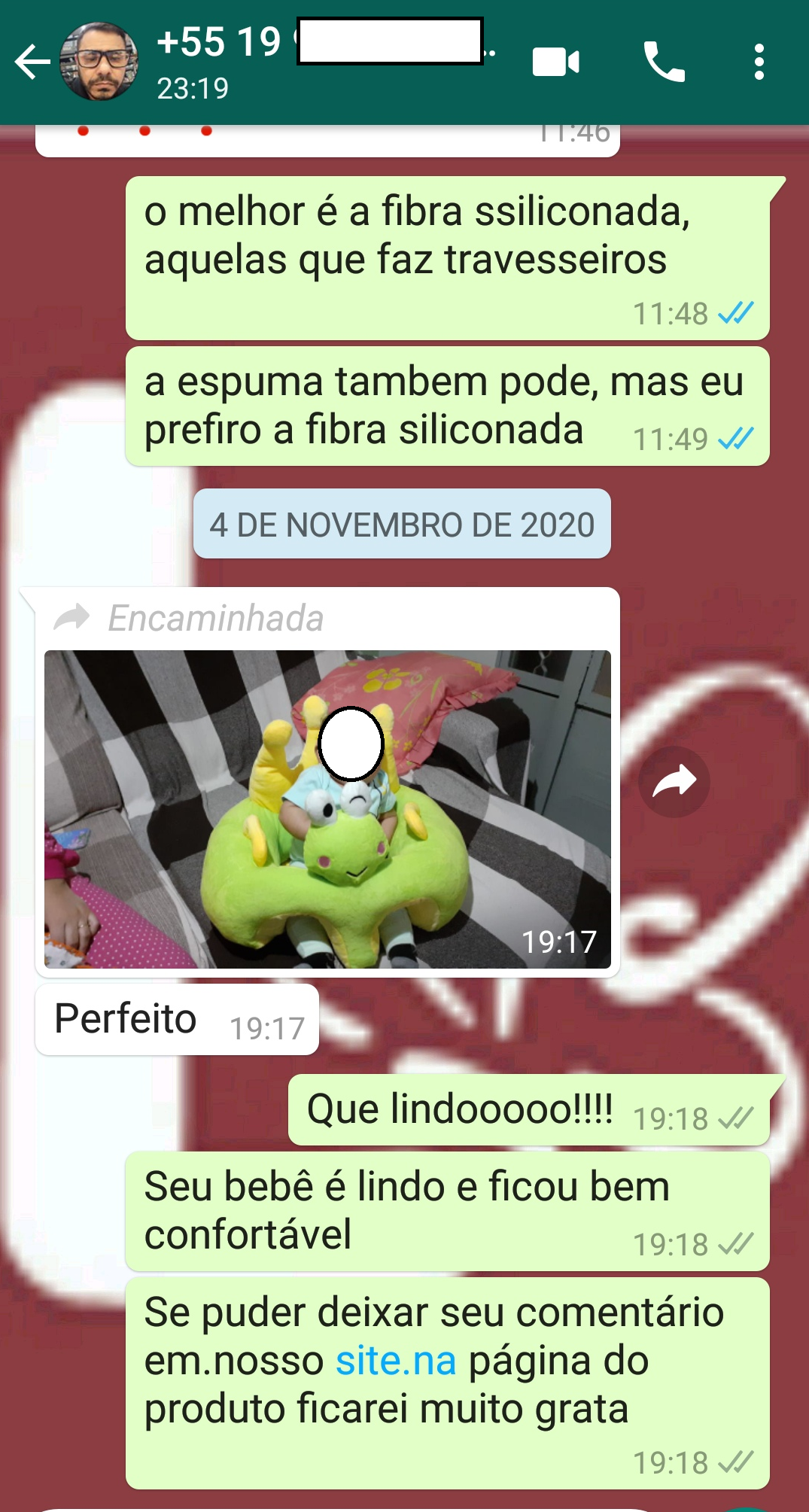This screenshot has width=809, height=1512.
Task: Open the contact's profile photo
Action: point(99,62)
